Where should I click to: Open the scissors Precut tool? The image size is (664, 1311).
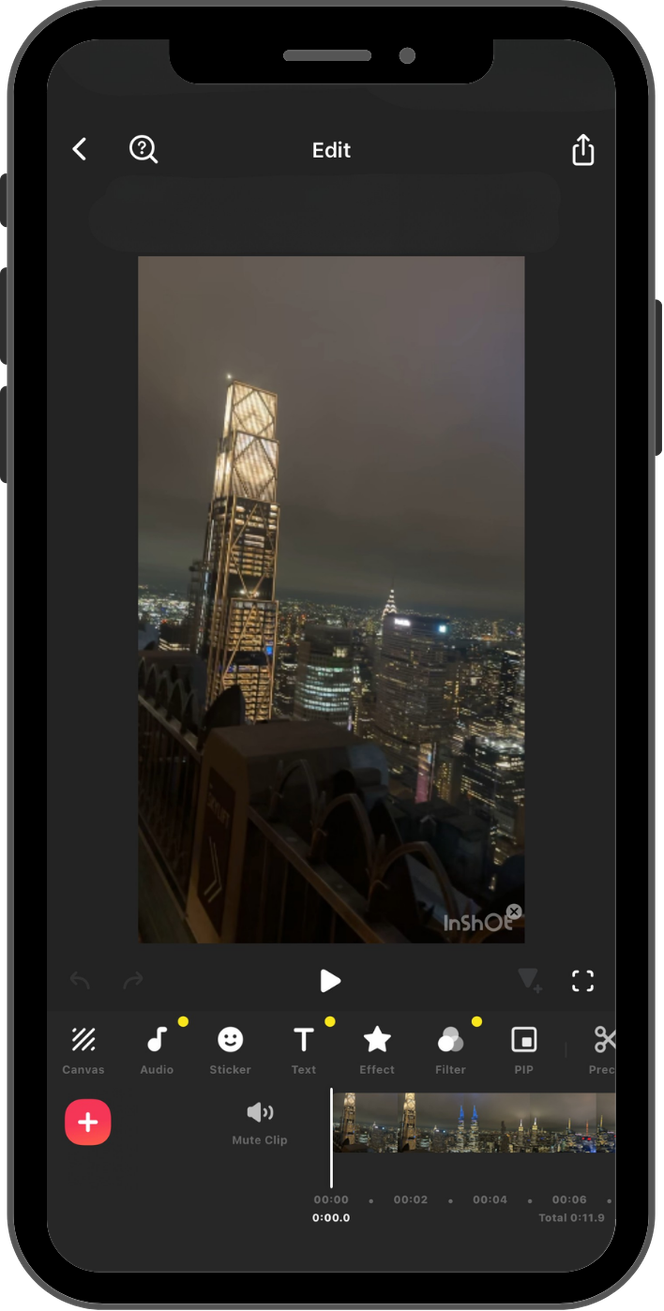pyautogui.click(x=603, y=1050)
